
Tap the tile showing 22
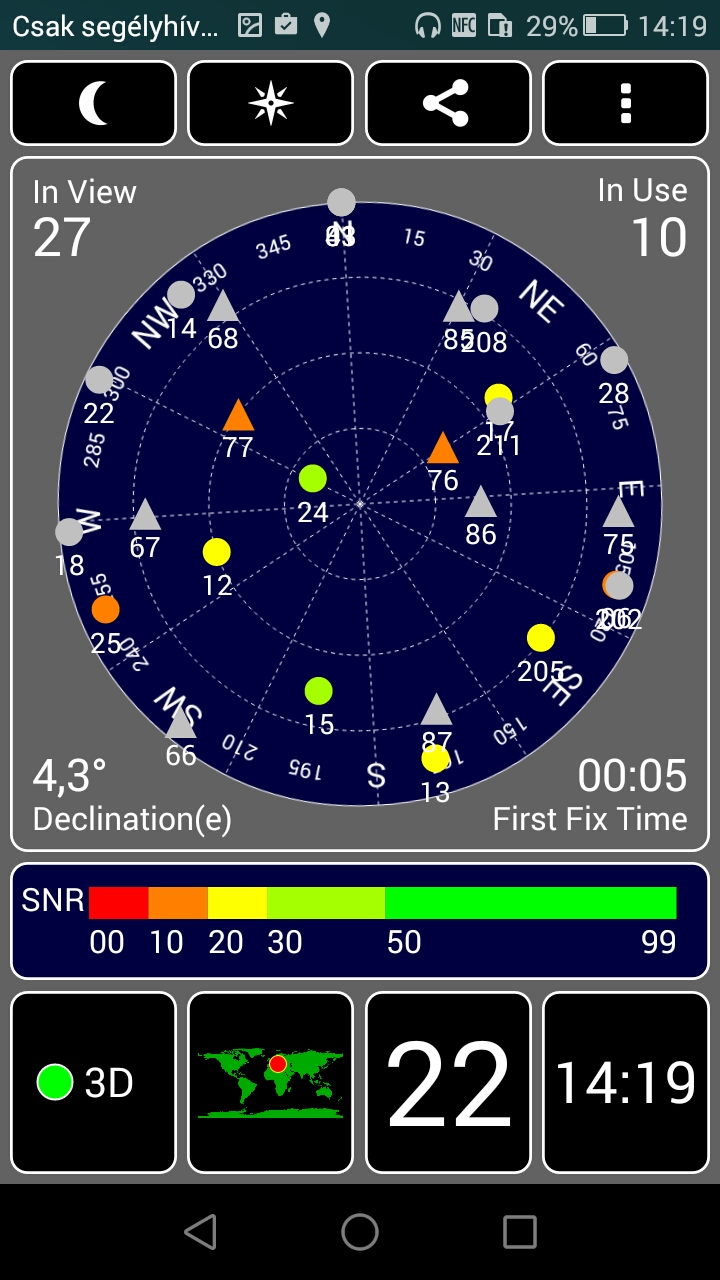(447, 1082)
